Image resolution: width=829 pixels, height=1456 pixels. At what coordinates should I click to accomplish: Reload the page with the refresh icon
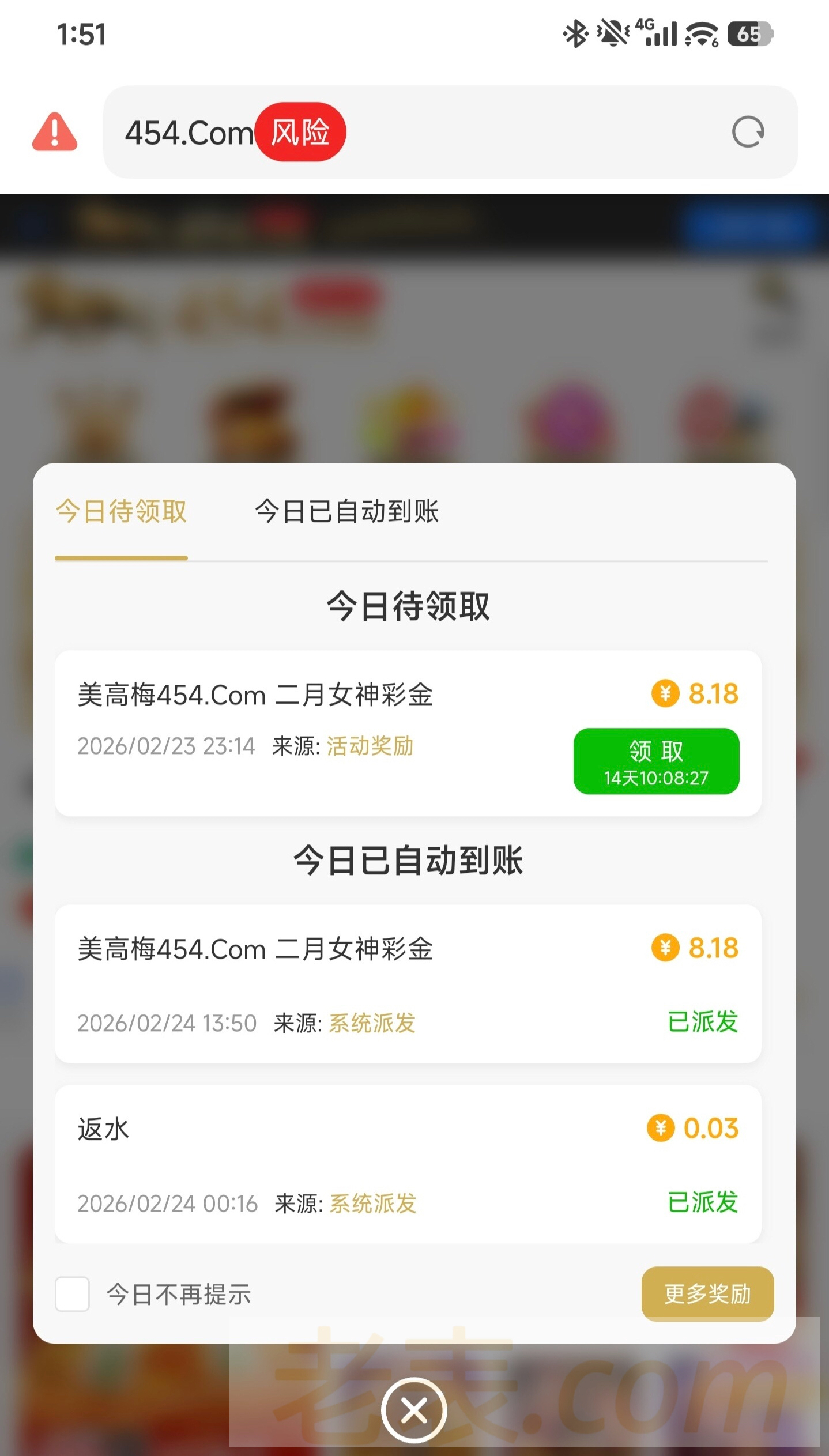pyautogui.click(x=748, y=133)
